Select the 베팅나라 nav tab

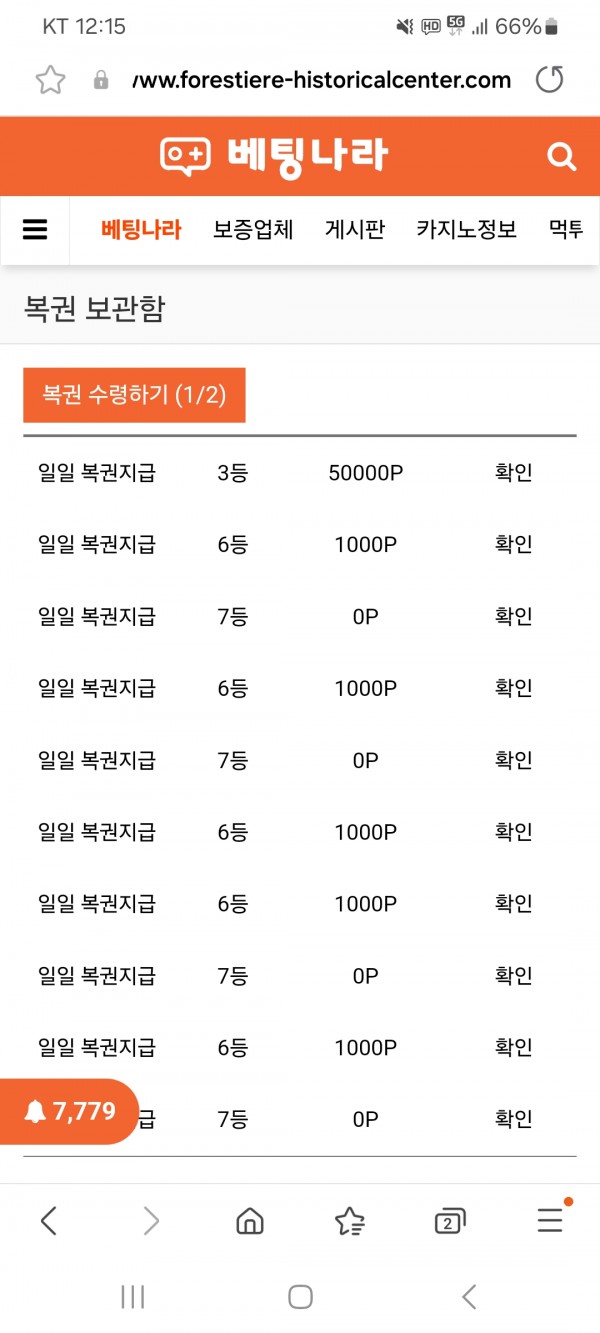point(141,230)
